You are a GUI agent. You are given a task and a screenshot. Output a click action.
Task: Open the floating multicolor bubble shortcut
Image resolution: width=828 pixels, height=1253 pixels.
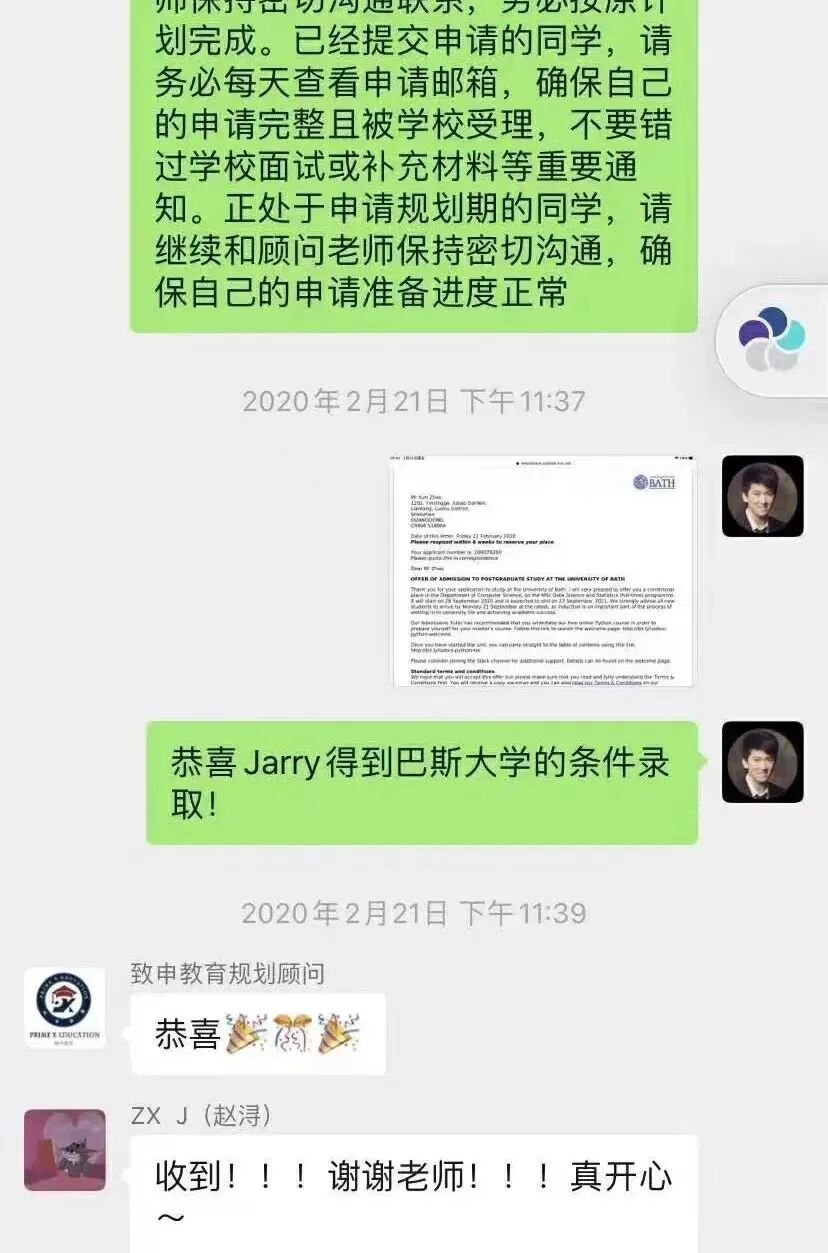[771, 340]
